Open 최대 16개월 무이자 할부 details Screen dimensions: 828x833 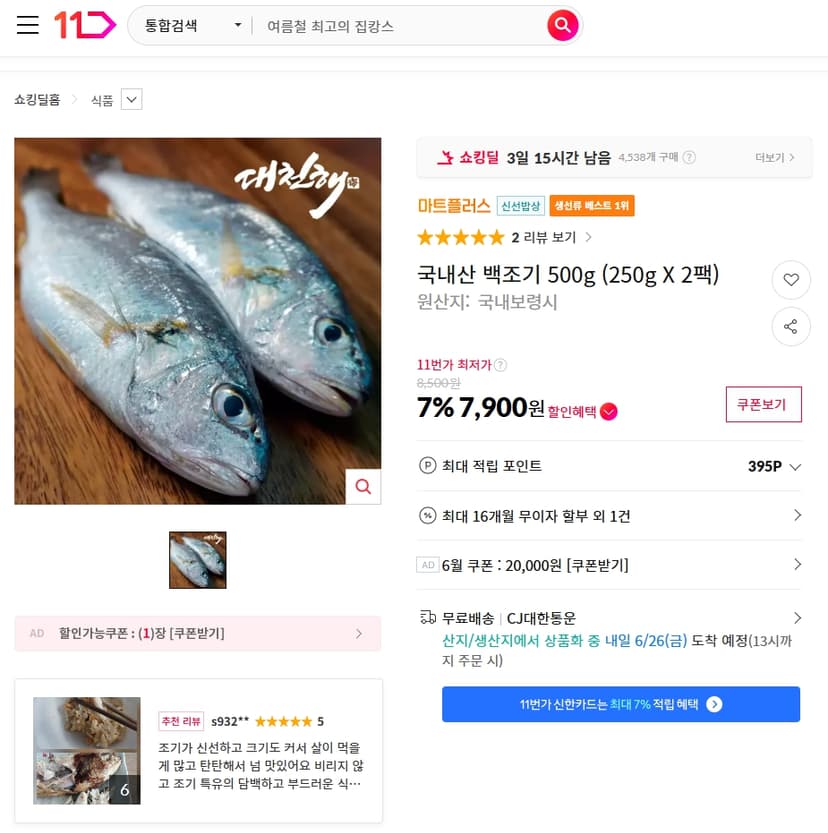(x=609, y=515)
